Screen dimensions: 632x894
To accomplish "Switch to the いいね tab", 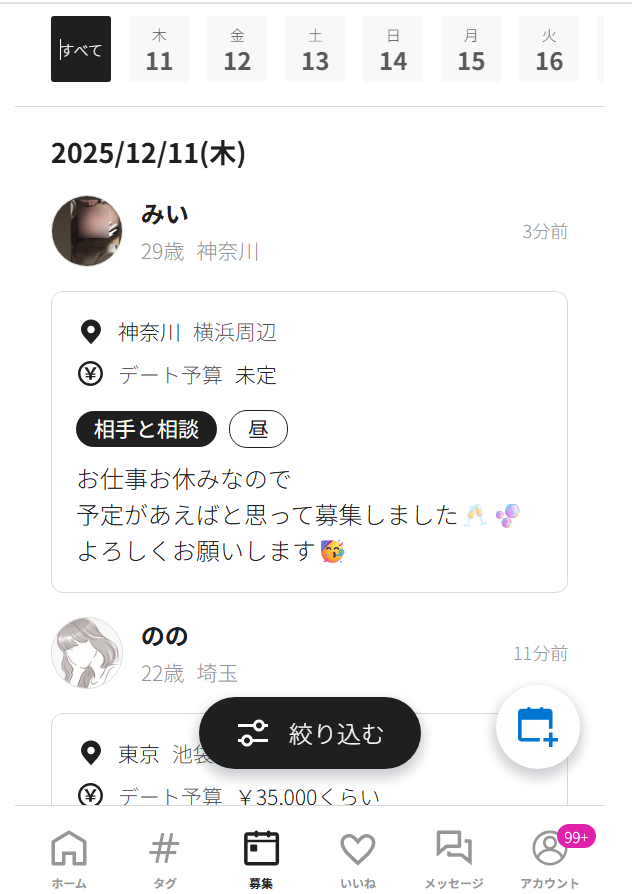I will point(357,857).
